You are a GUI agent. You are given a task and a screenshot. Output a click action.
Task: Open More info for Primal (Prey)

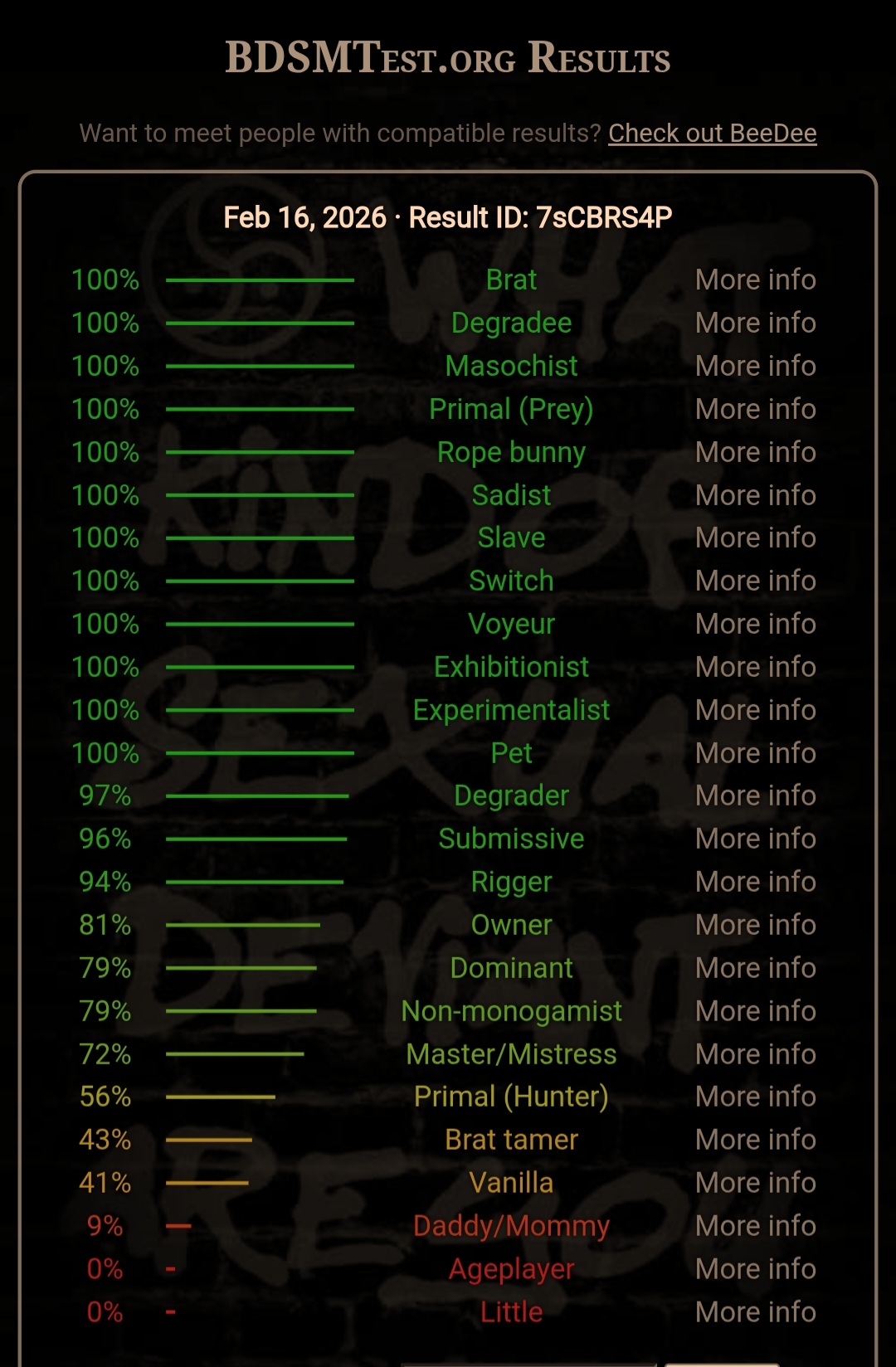pos(755,409)
